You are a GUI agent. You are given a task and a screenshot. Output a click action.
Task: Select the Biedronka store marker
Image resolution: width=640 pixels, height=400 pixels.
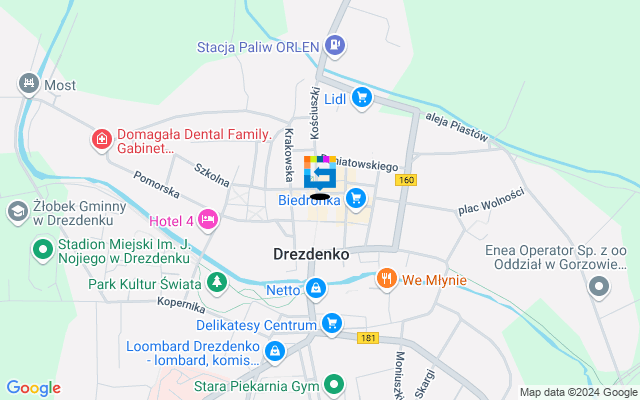click(x=356, y=200)
